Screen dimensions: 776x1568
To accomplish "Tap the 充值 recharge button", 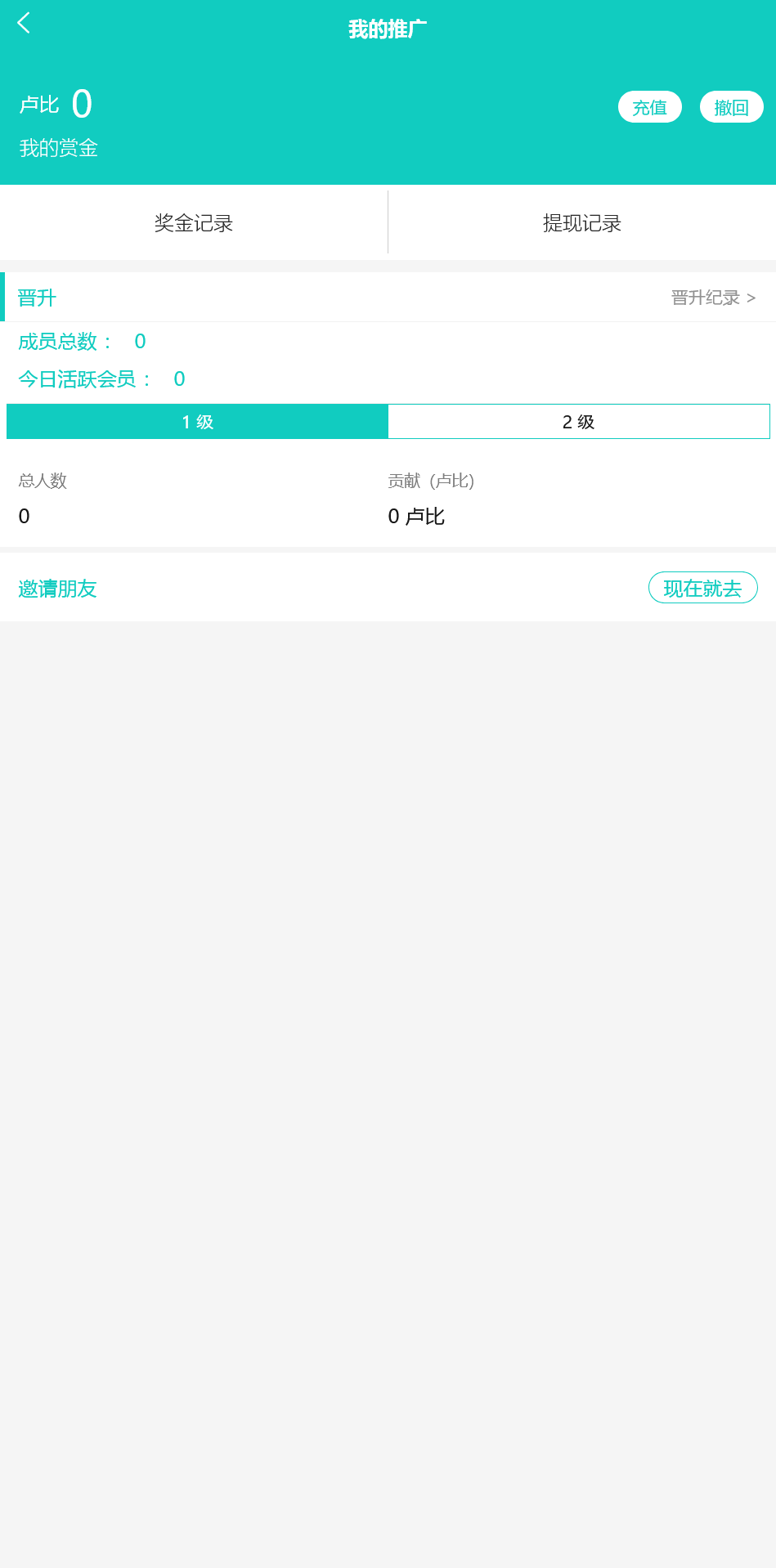I will 649,106.
